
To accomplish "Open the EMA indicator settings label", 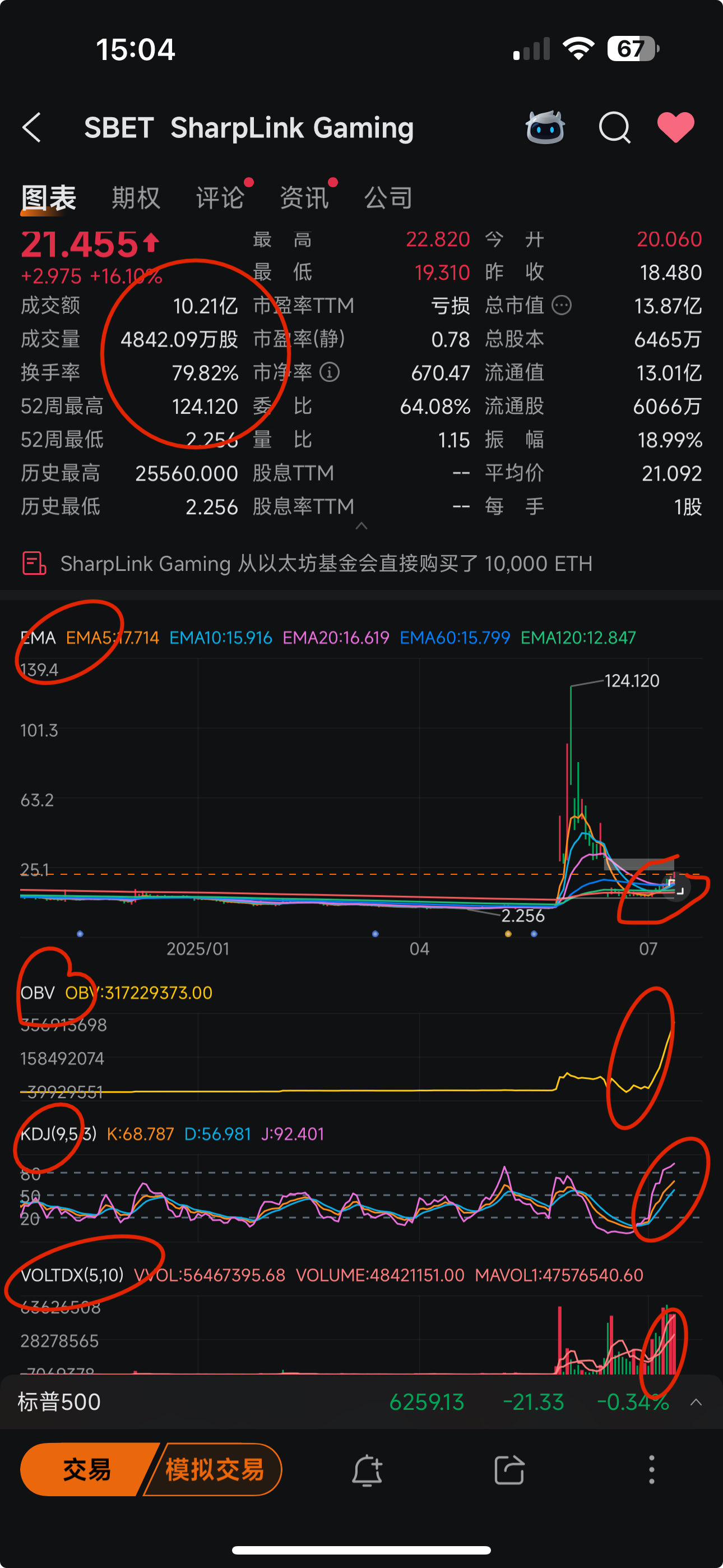I will tap(38, 637).
